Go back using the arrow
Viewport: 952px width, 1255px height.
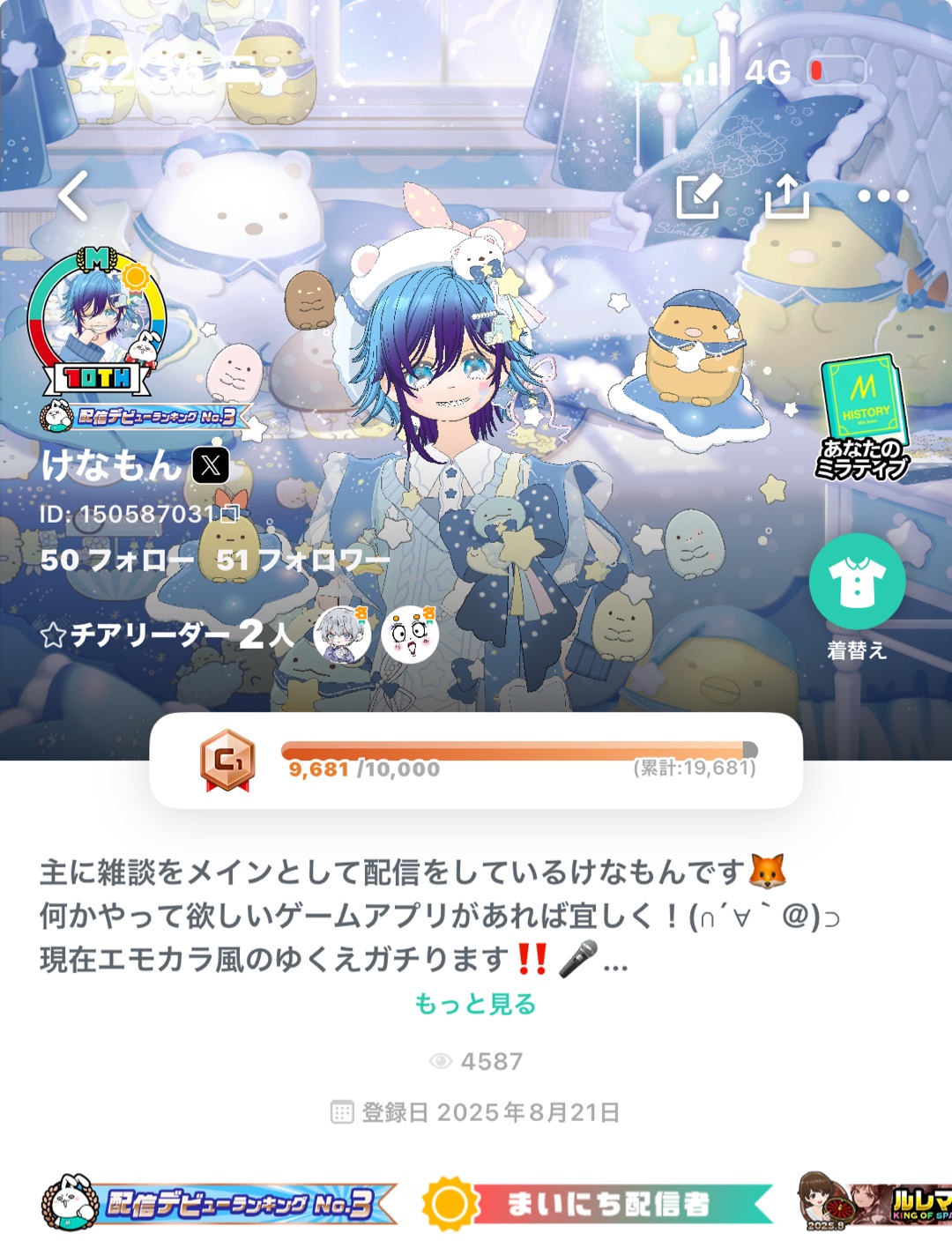74,196
